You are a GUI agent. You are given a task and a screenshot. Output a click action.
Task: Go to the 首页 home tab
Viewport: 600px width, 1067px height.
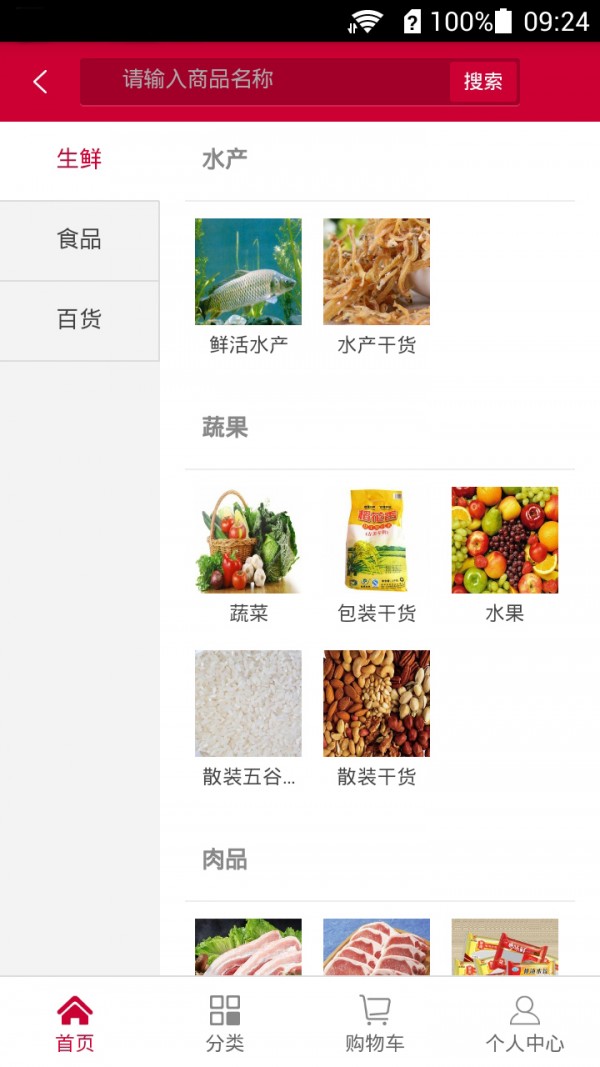click(75, 1023)
